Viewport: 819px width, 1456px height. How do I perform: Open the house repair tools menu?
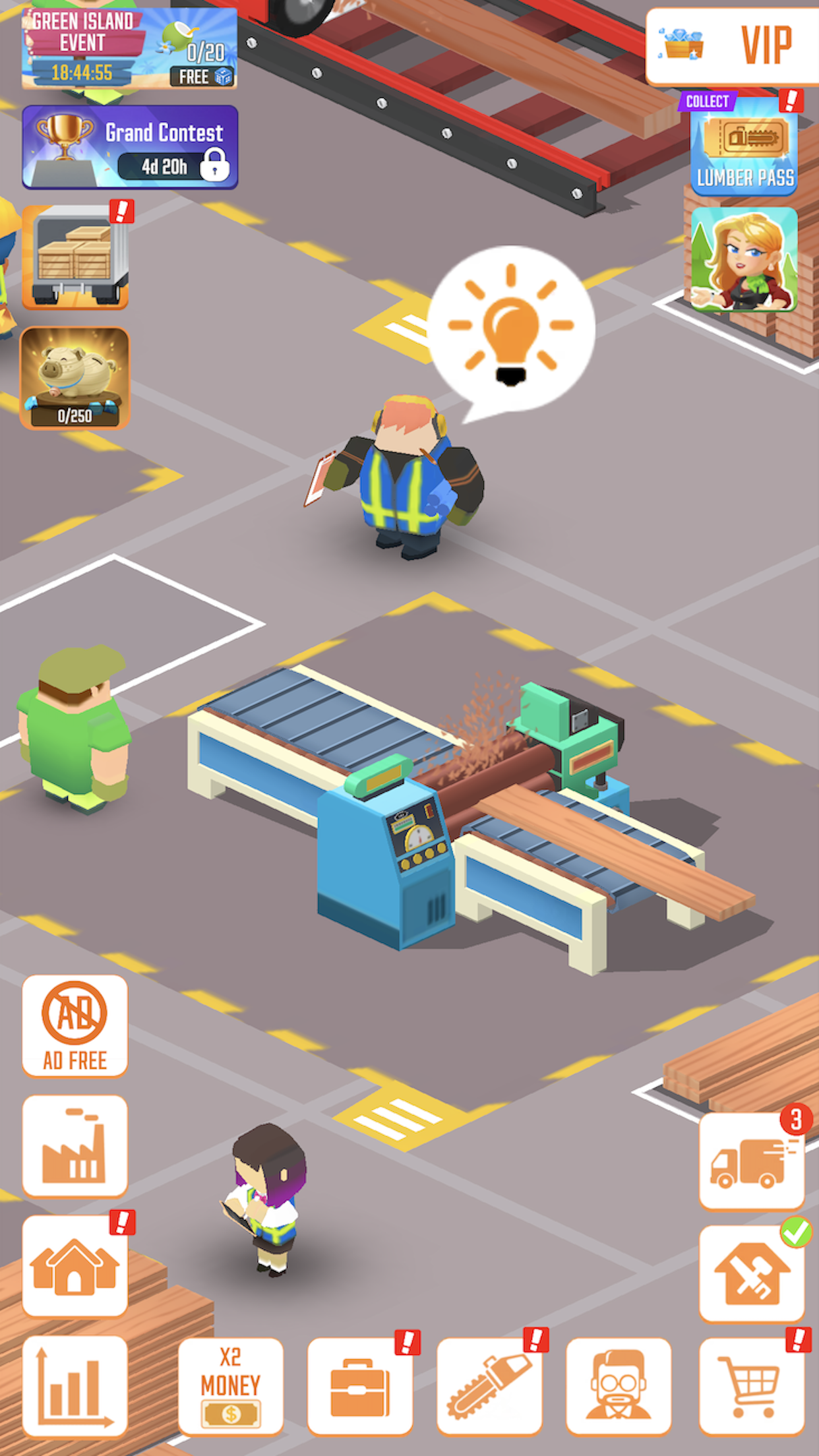(x=752, y=1274)
